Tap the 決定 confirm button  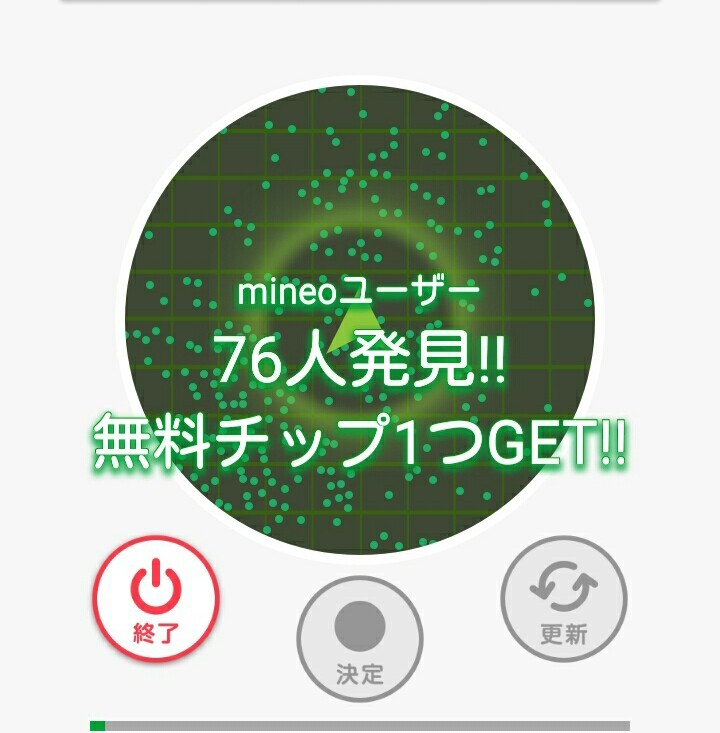point(360,638)
